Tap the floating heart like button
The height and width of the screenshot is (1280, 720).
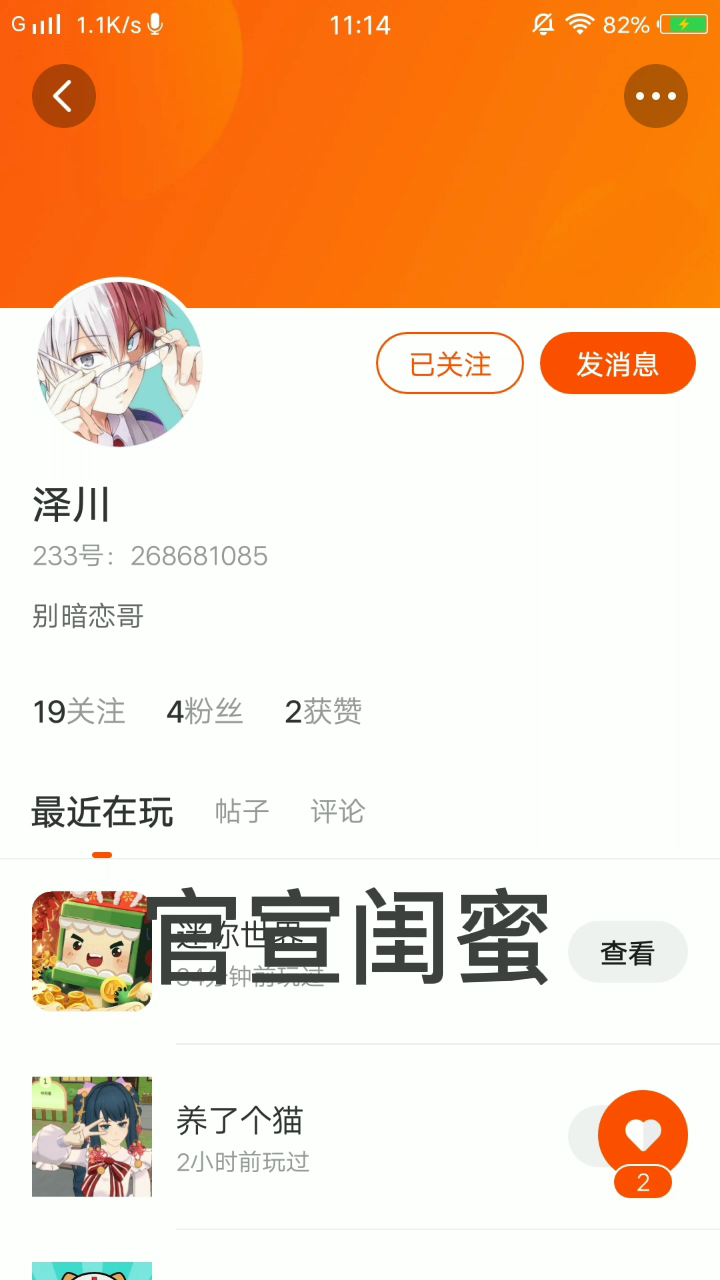click(643, 1134)
